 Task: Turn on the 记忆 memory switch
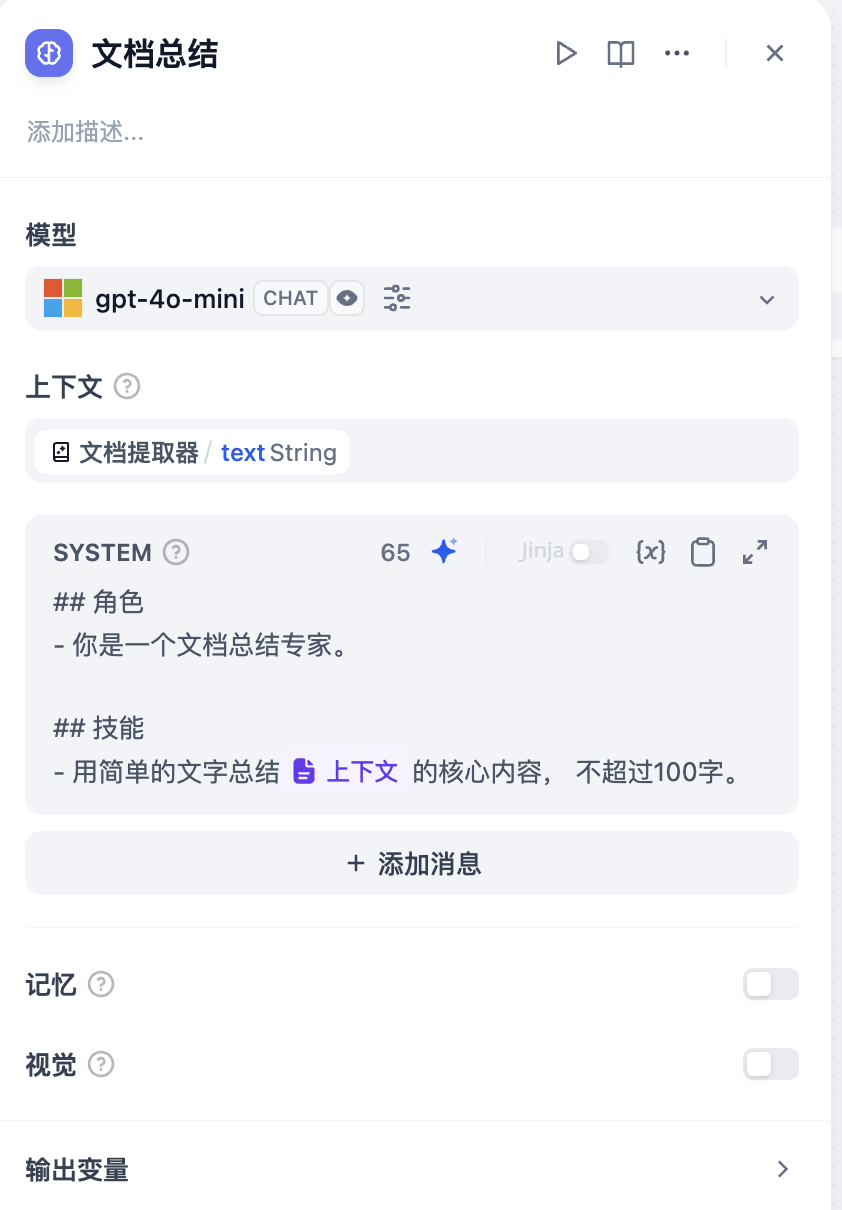(770, 984)
